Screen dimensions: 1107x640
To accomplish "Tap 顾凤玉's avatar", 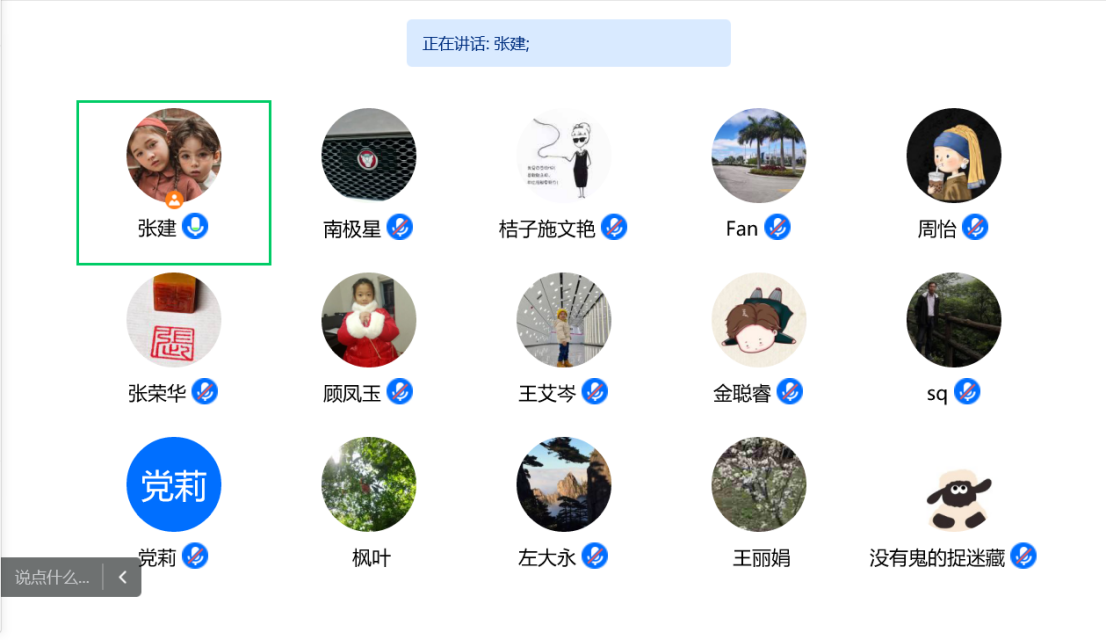I will tap(369, 320).
